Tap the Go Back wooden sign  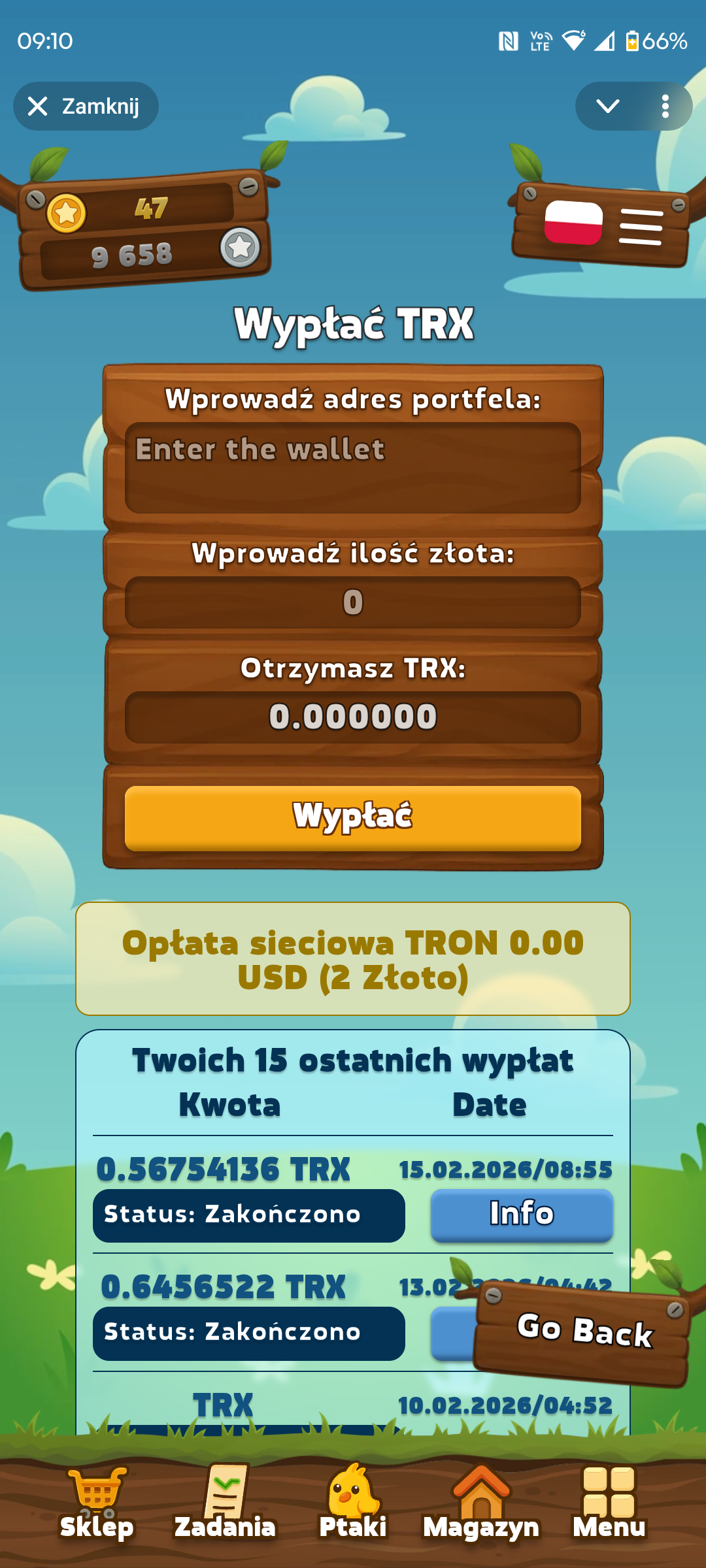[x=583, y=1330]
